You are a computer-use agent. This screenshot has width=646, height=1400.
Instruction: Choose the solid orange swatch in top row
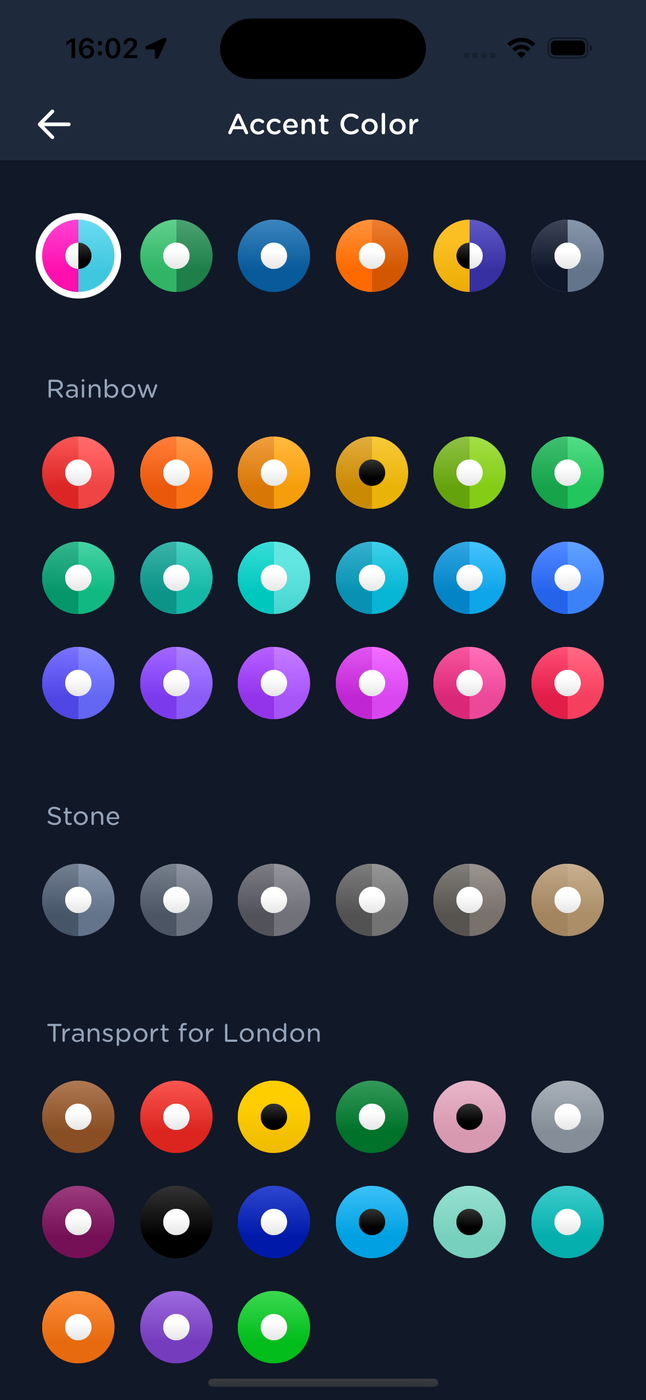372,256
